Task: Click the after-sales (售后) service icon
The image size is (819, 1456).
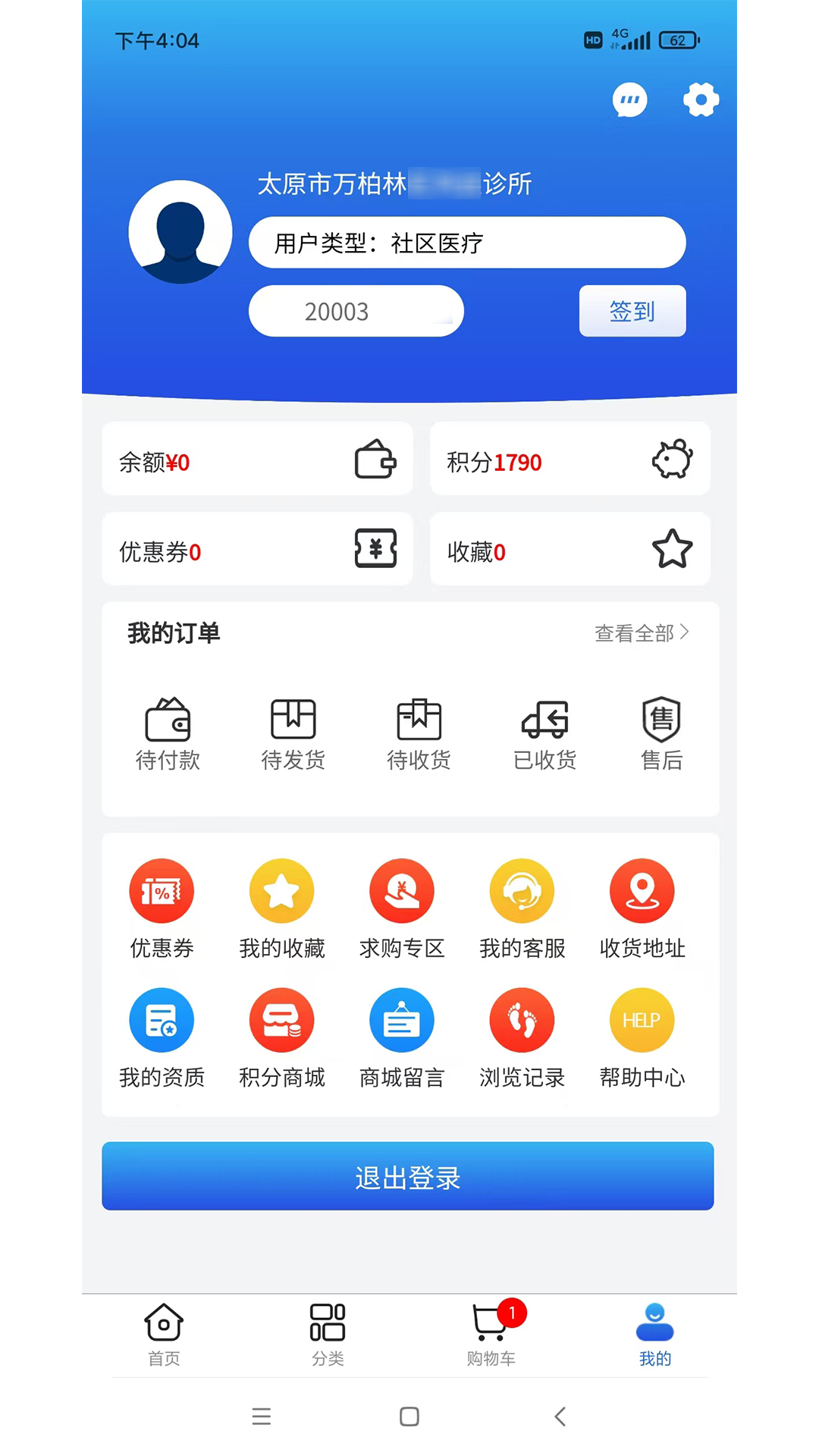Action: [661, 732]
